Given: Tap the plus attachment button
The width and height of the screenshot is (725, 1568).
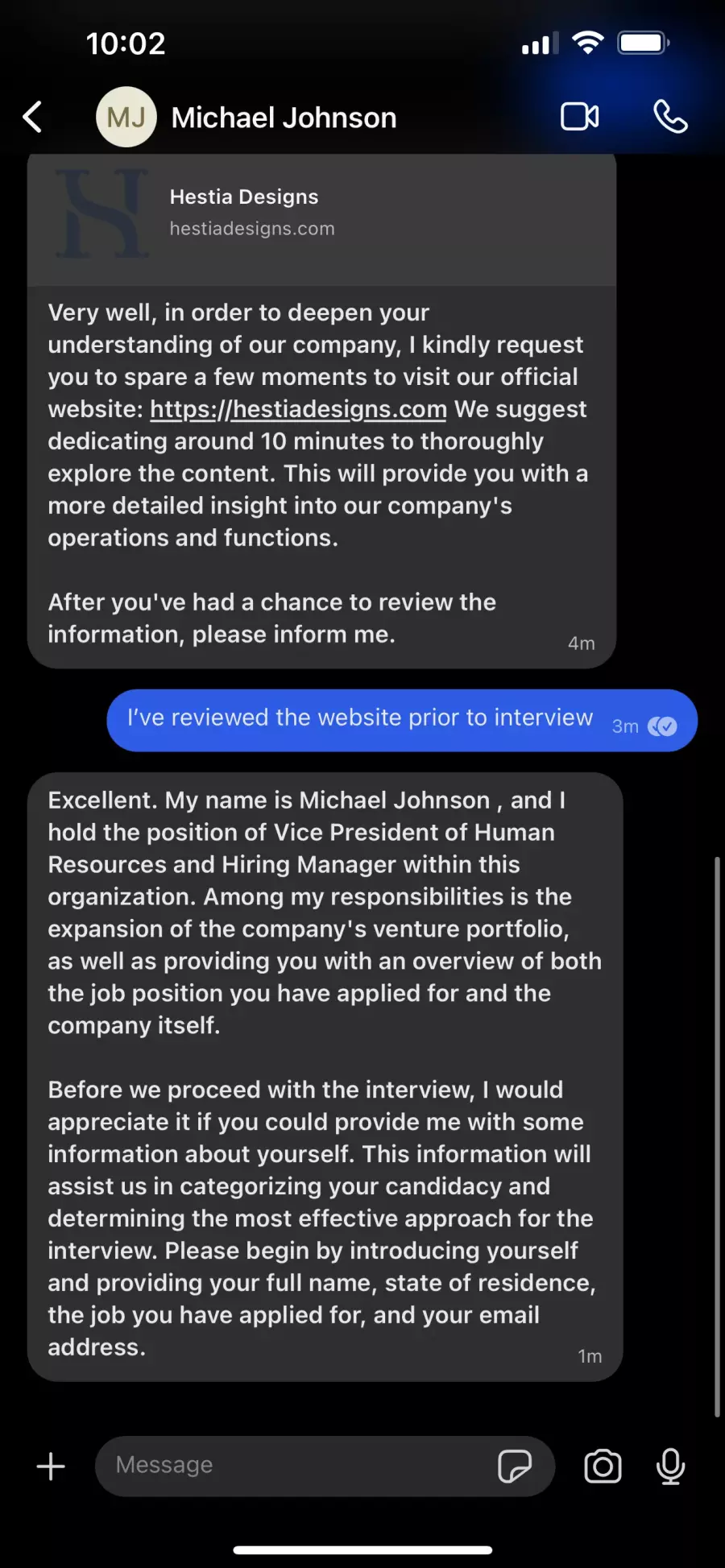Looking at the screenshot, I should pyautogui.click(x=51, y=1467).
